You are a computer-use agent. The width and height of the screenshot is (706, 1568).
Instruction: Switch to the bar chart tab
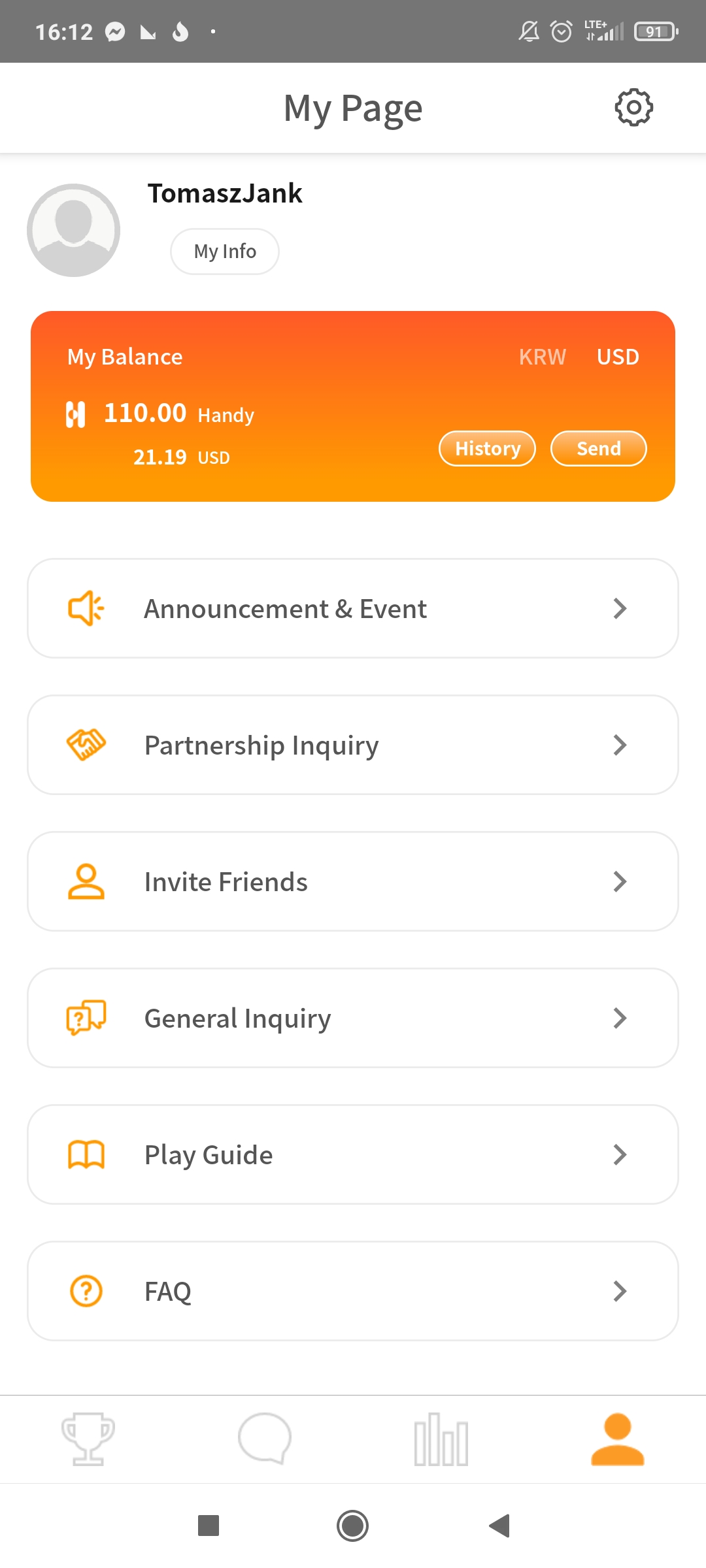[441, 1439]
